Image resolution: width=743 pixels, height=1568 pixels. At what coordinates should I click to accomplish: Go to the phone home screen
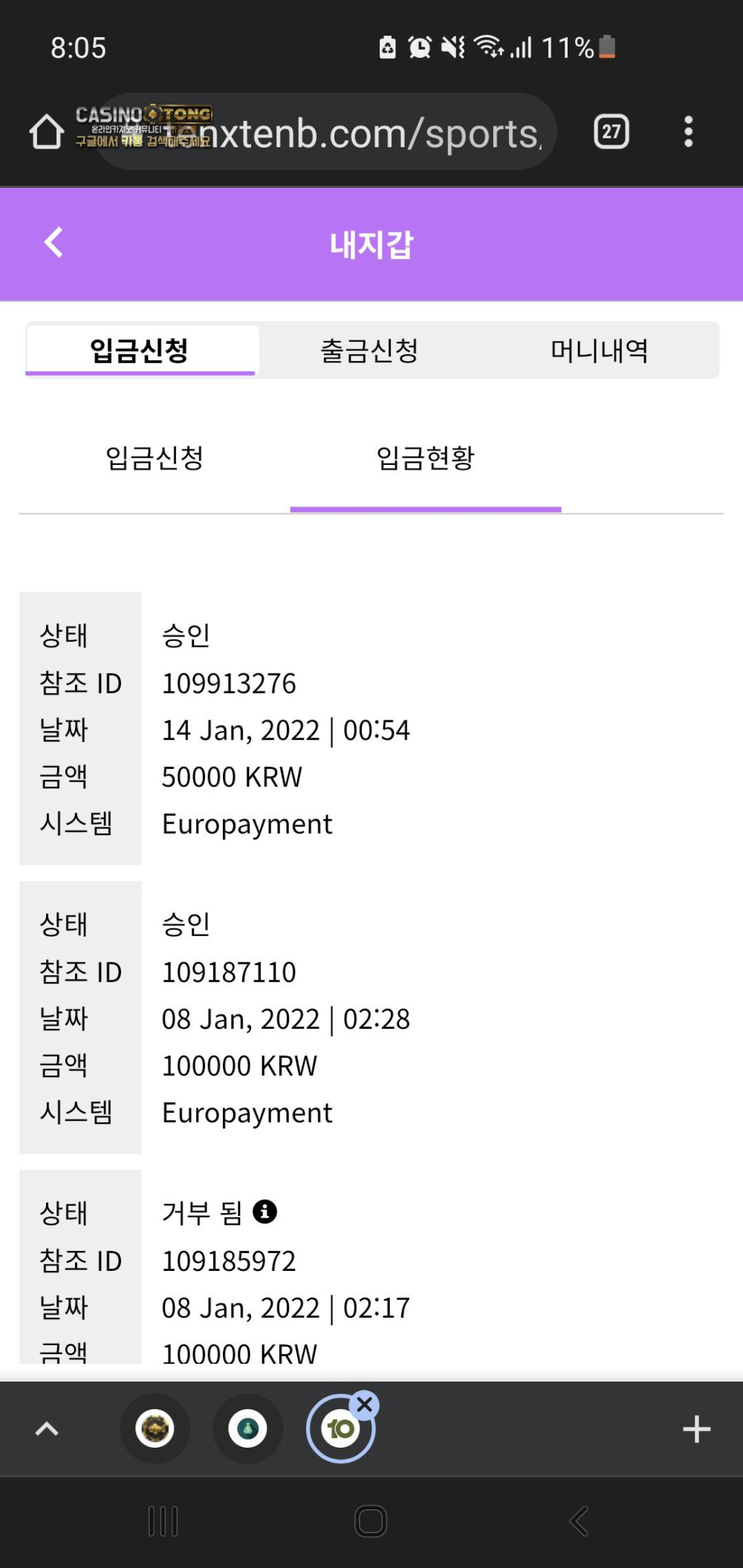pyautogui.click(x=371, y=1521)
